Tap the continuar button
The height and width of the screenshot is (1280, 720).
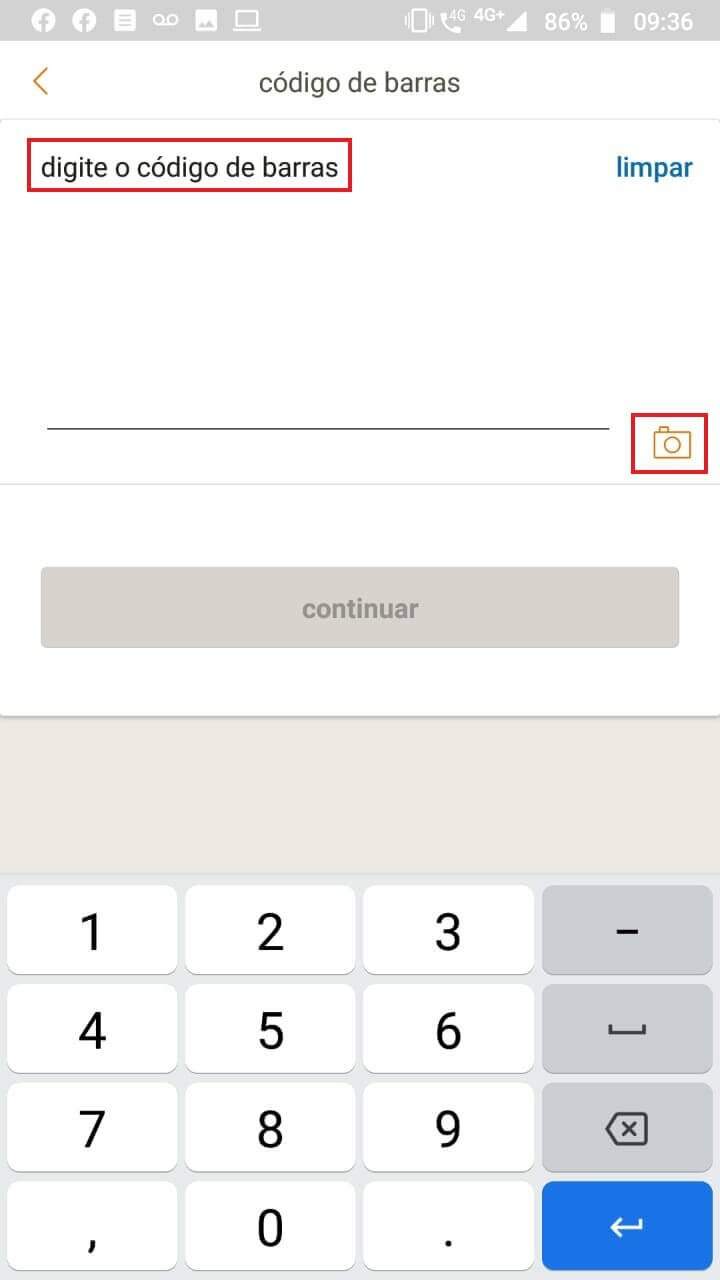(x=360, y=608)
